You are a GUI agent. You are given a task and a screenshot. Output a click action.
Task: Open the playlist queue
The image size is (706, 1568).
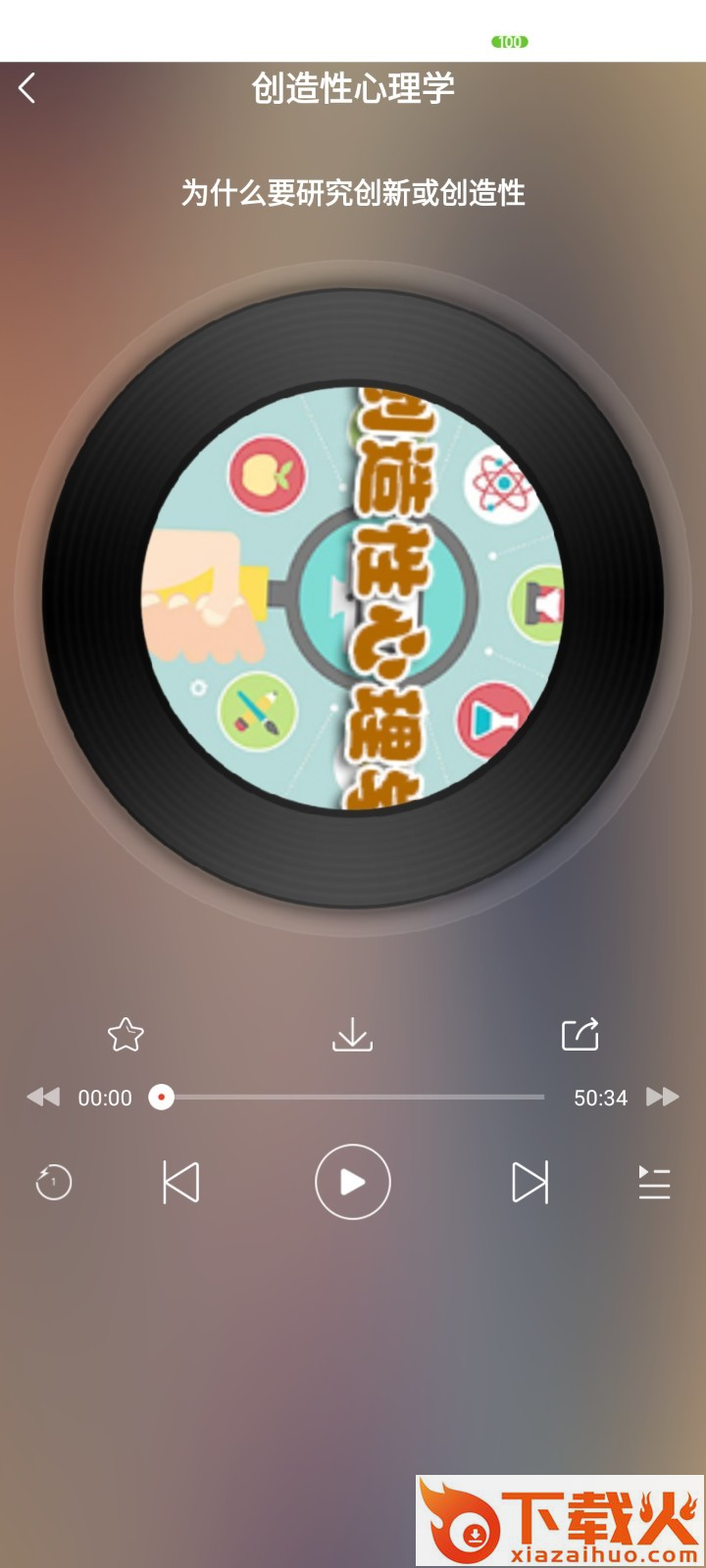[x=654, y=1183]
